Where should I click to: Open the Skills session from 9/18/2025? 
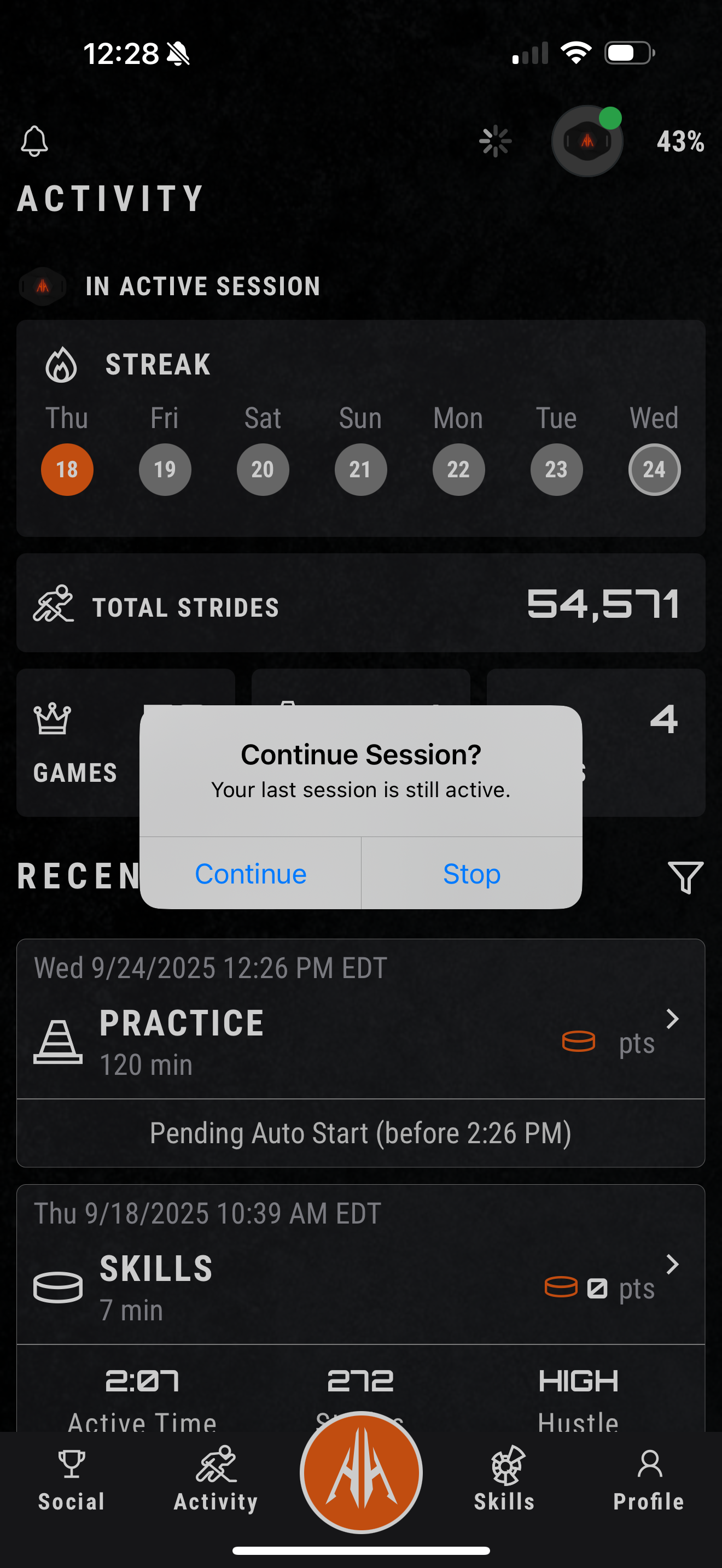click(361, 1264)
